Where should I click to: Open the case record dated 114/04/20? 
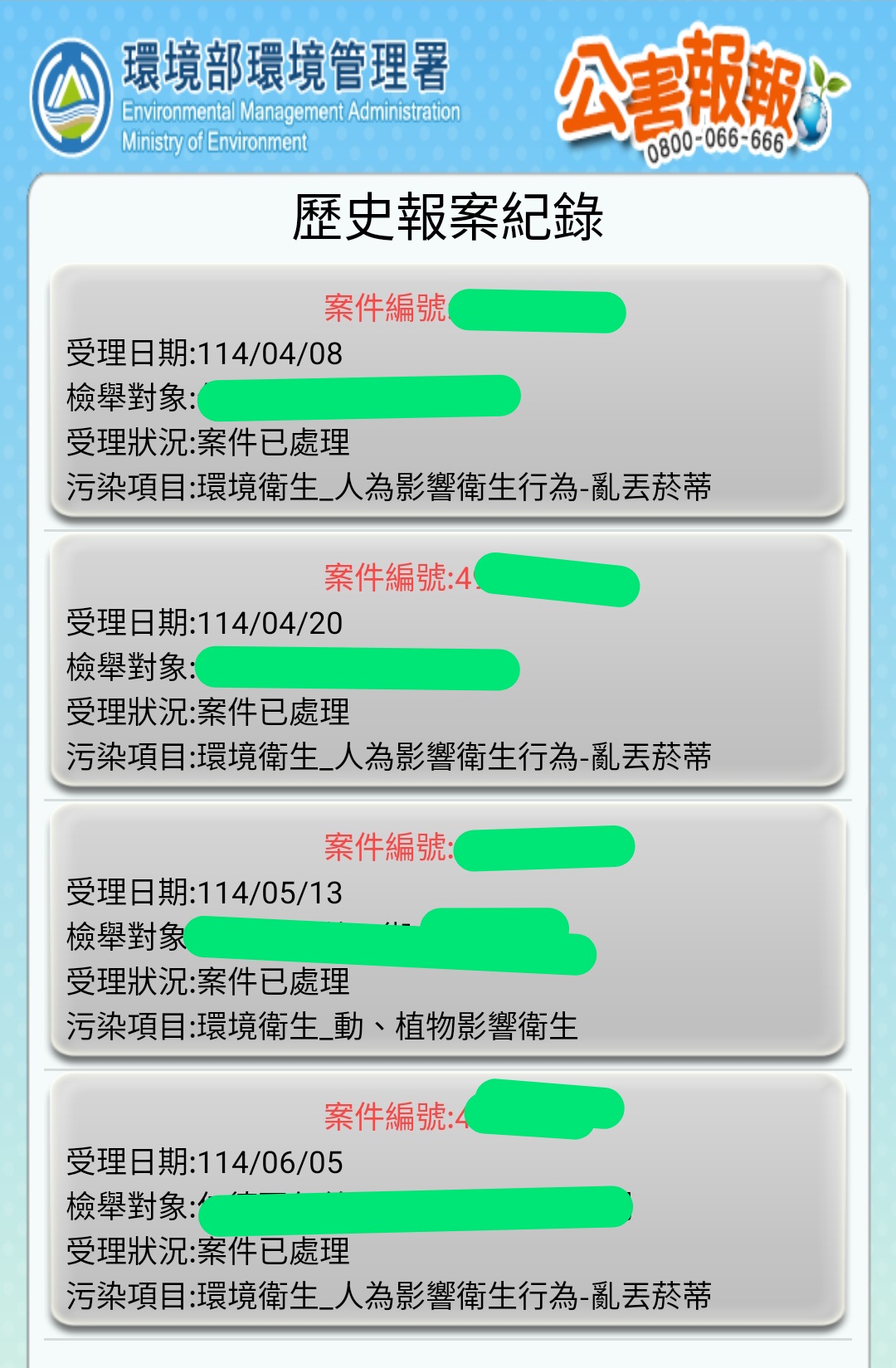click(448, 661)
